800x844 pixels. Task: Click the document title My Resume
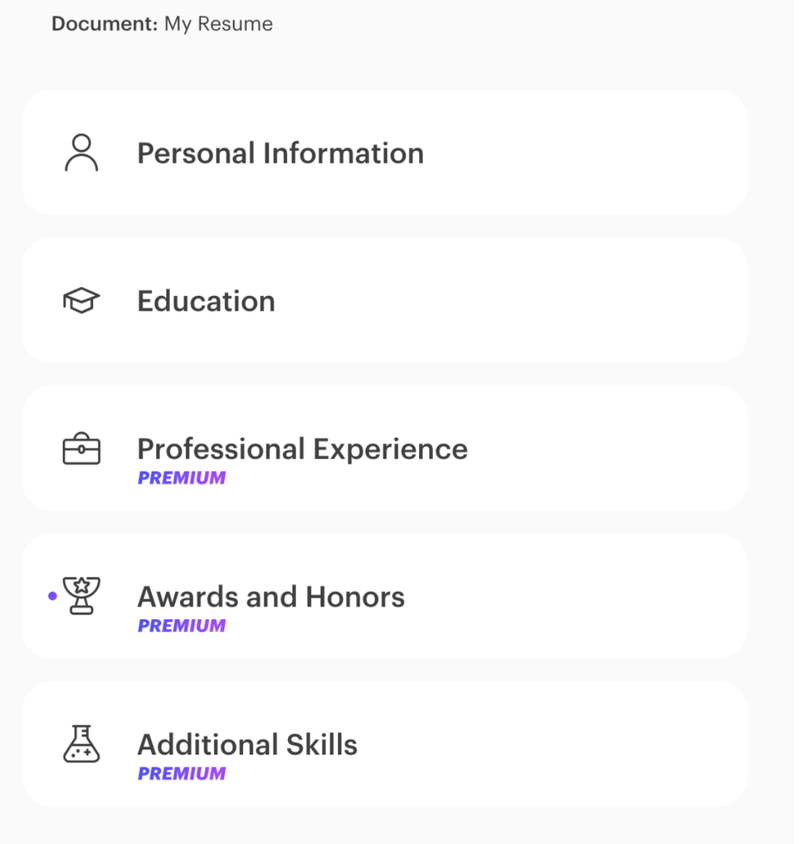tap(219, 24)
